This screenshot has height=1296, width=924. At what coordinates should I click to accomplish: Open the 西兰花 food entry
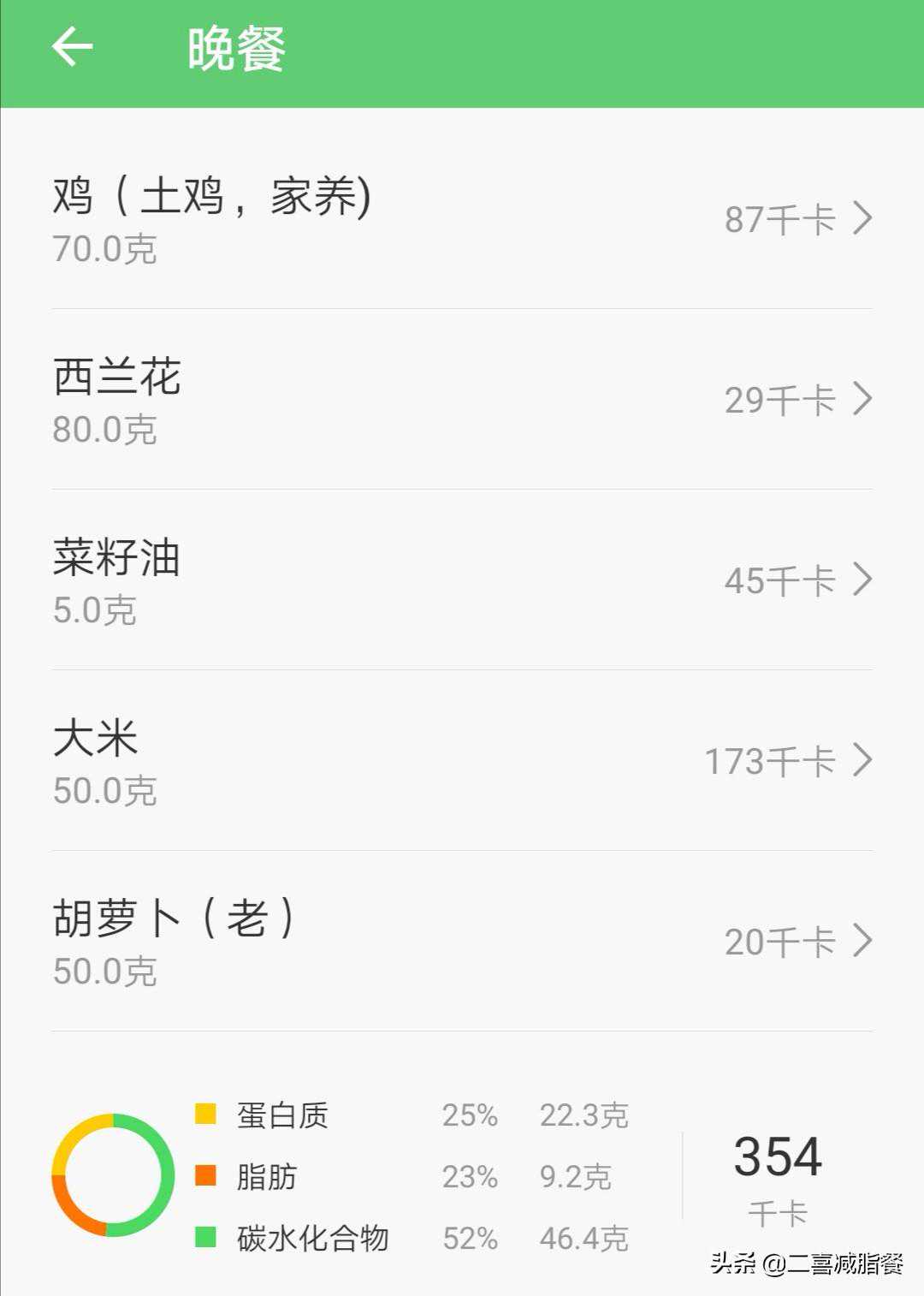coord(462,400)
